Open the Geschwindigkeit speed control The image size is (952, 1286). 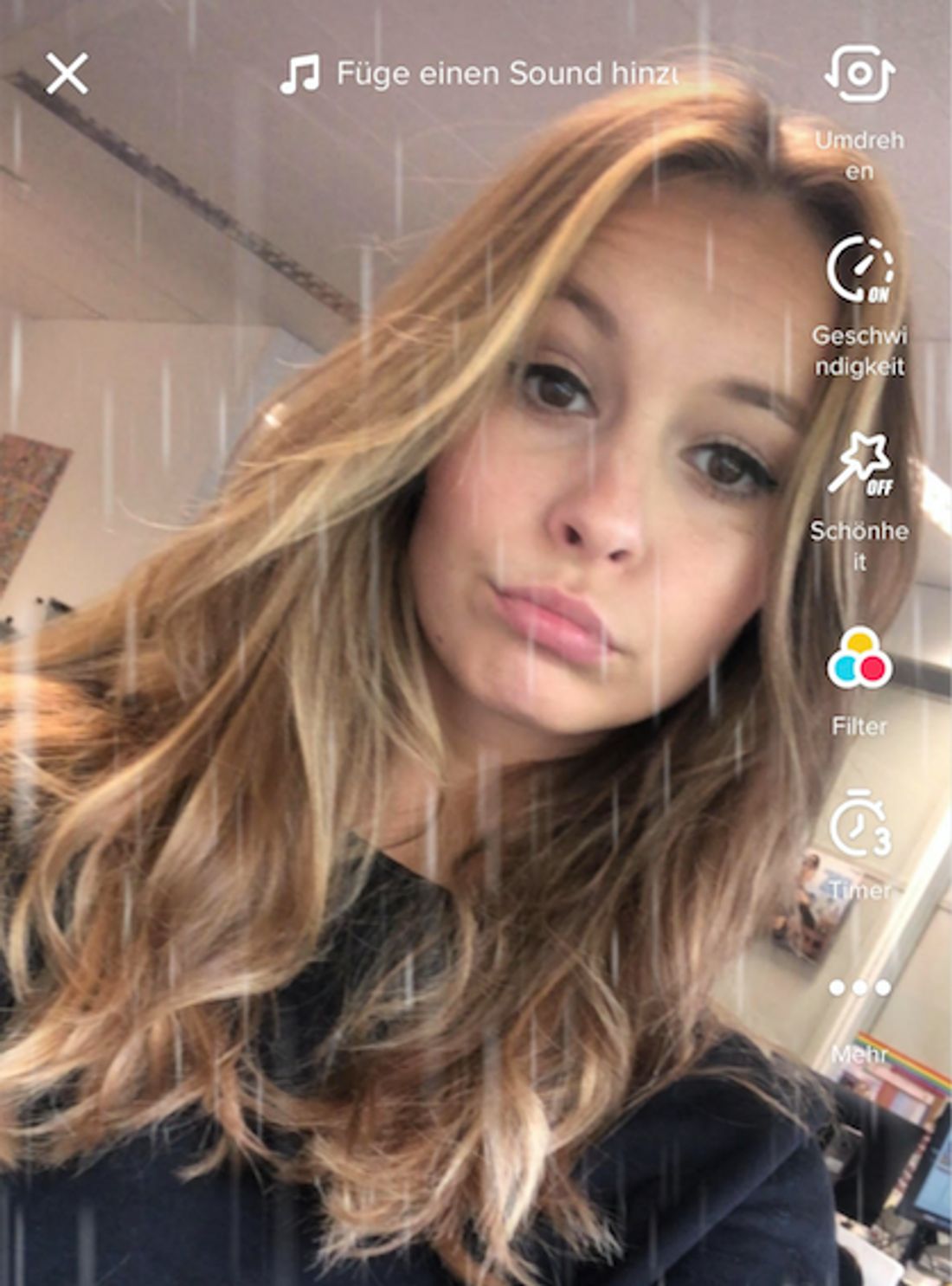(x=859, y=270)
